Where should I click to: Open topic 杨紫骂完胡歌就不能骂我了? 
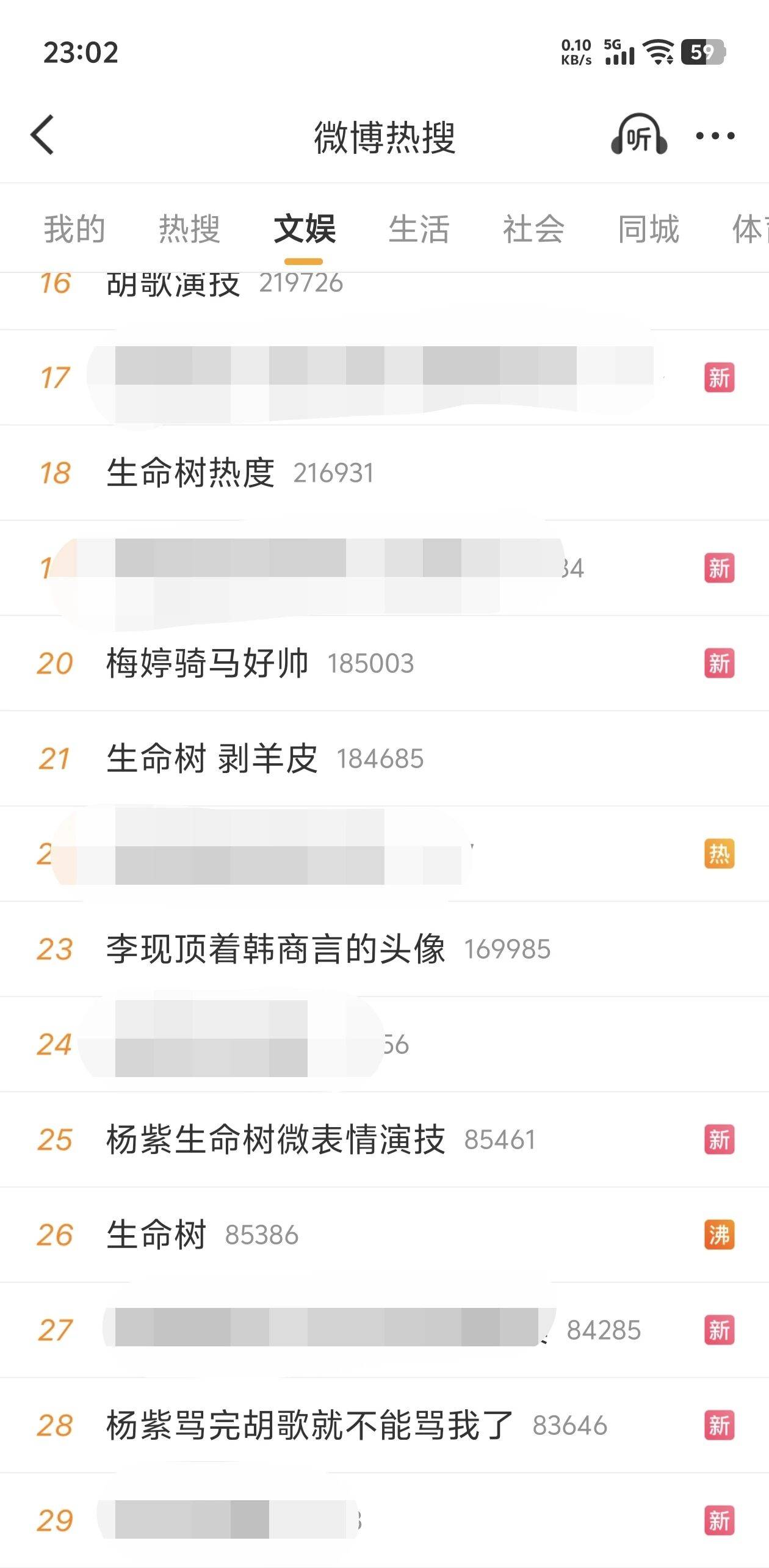pyautogui.click(x=309, y=1426)
